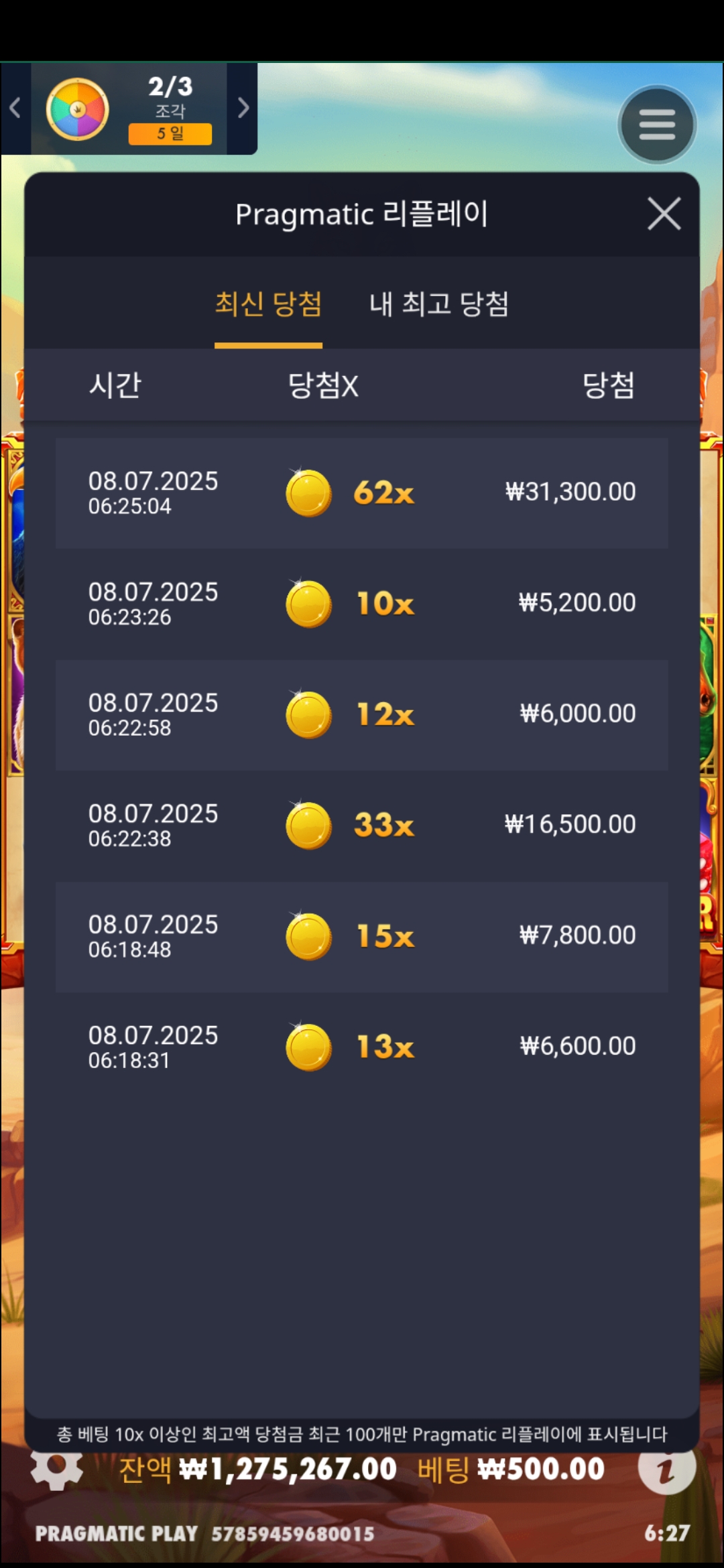Viewport: 724px width, 1568px height.
Task: Open replay of the 62x win
Action: click(x=362, y=493)
